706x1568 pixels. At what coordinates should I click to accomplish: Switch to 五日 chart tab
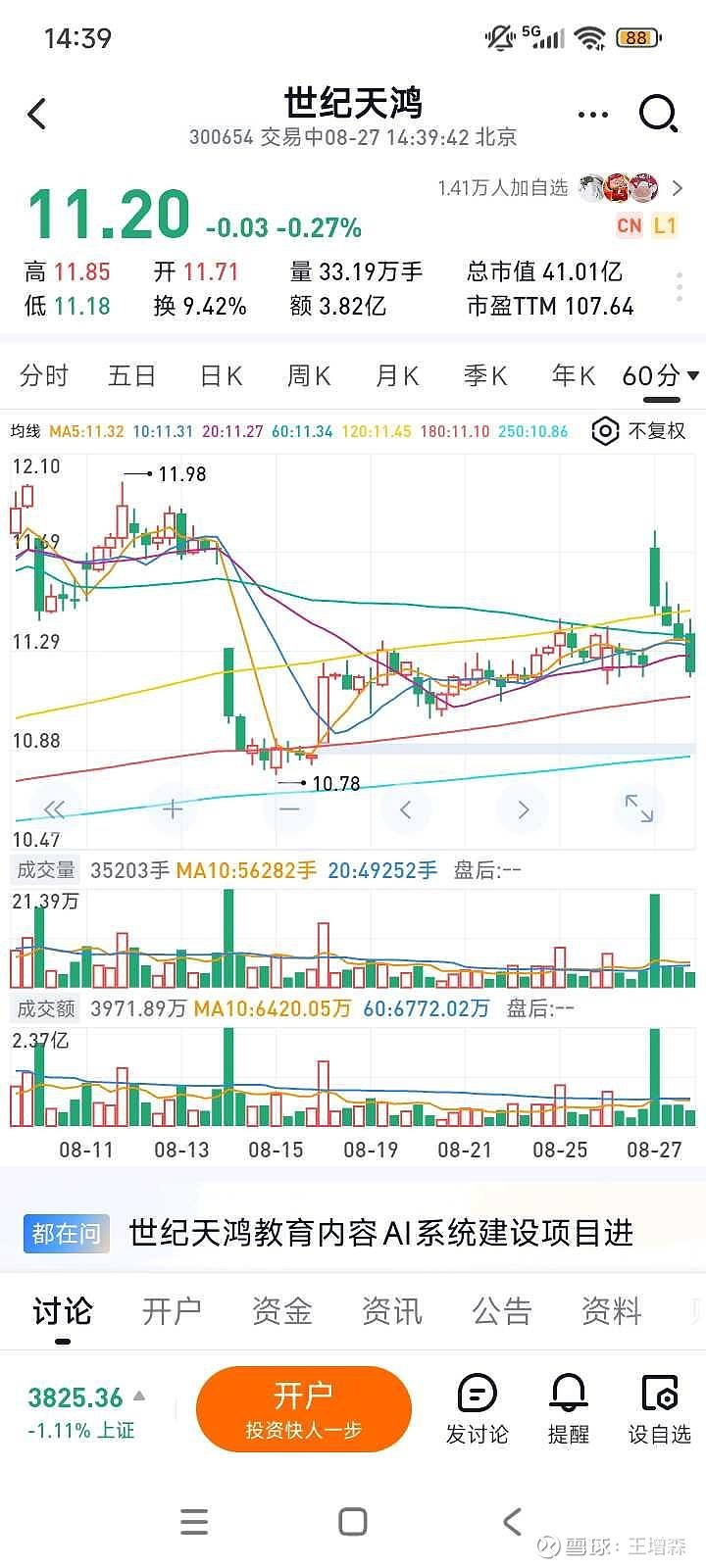[x=132, y=375]
